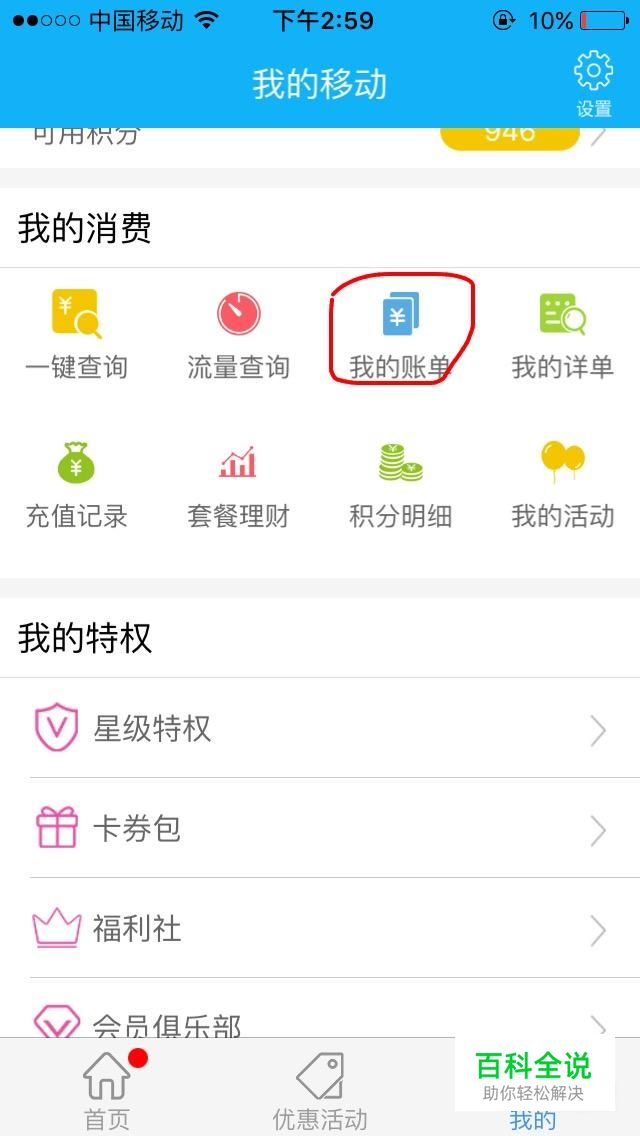Open the 福利社 row
640x1136 pixels.
(320, 928)
